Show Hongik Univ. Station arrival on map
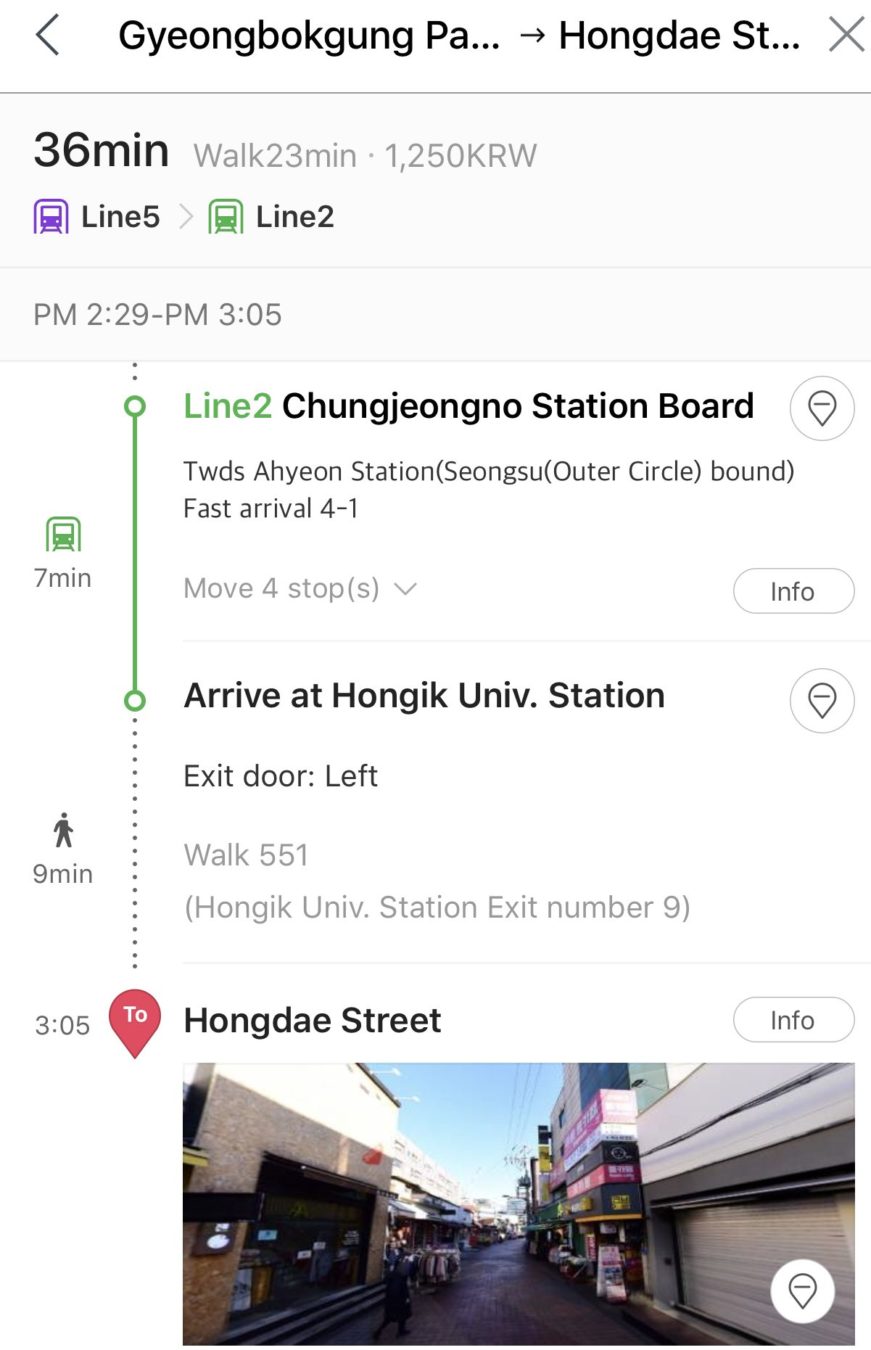 822,700
